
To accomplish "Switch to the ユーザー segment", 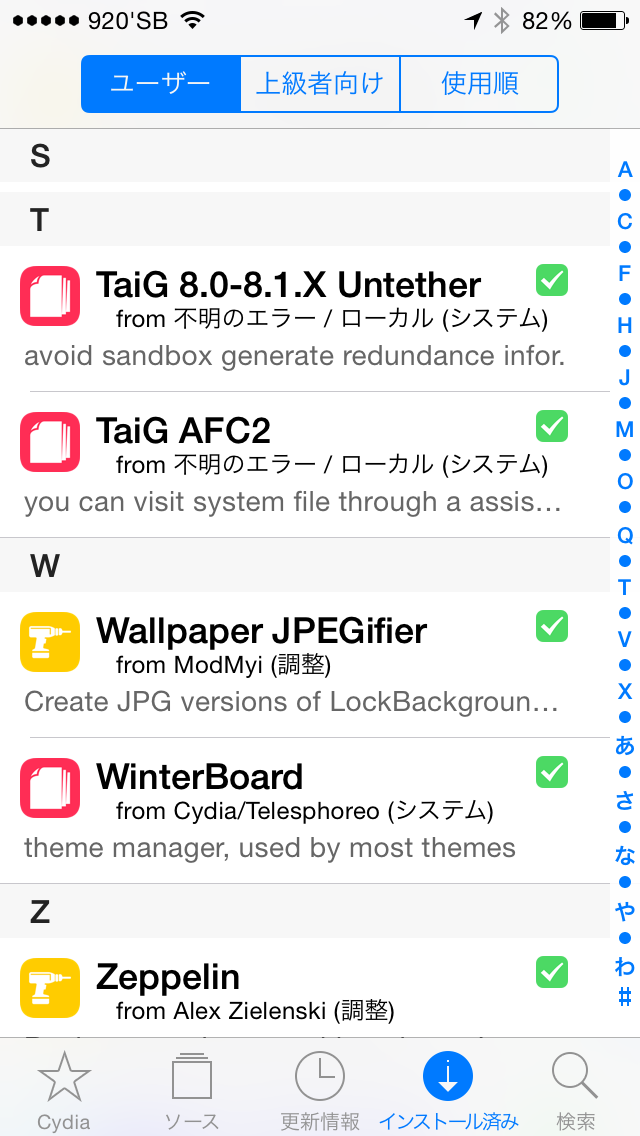I will coord(160,84).
